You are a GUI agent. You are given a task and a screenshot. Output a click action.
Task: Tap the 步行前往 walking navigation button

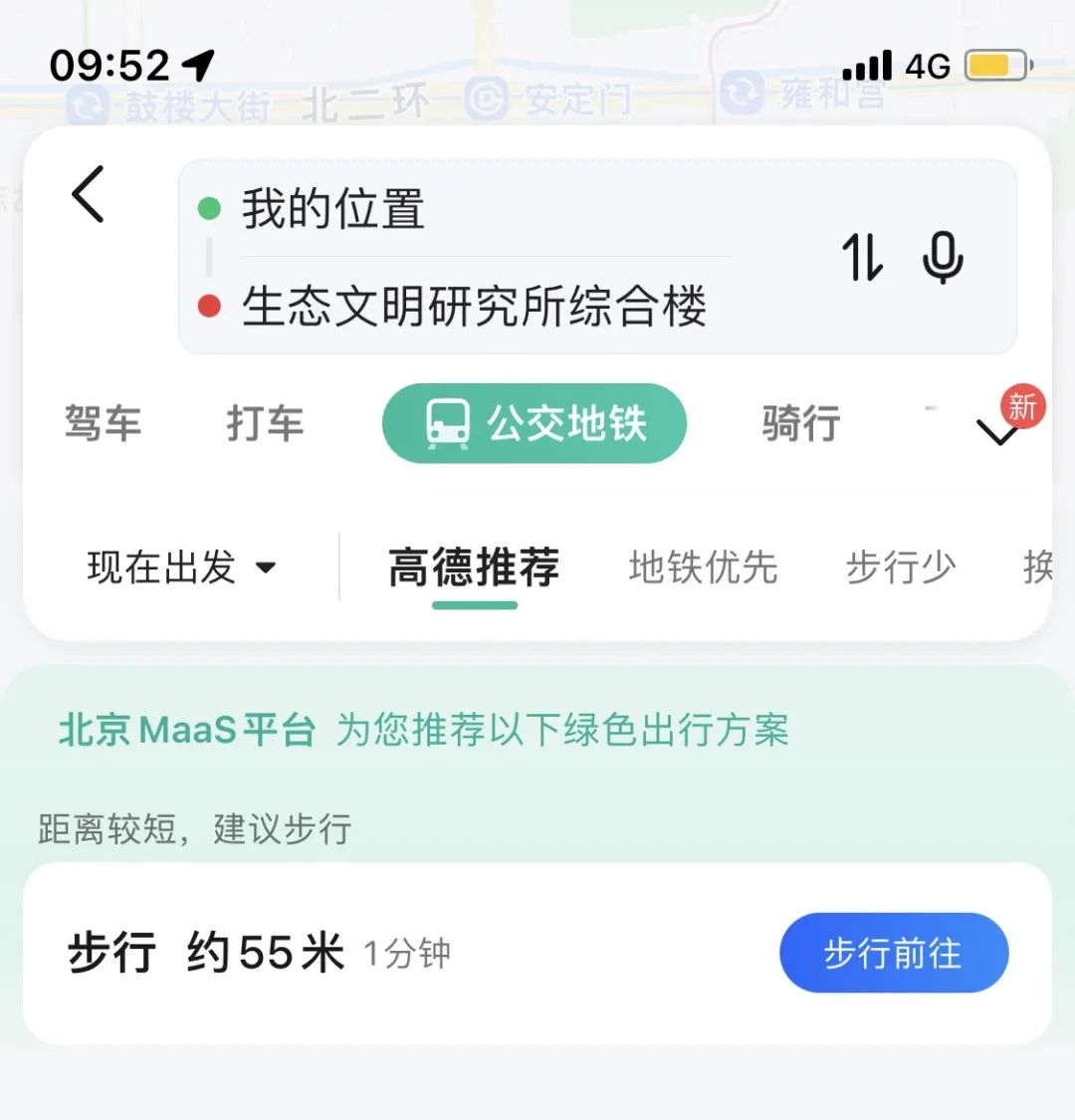(893, 953)
